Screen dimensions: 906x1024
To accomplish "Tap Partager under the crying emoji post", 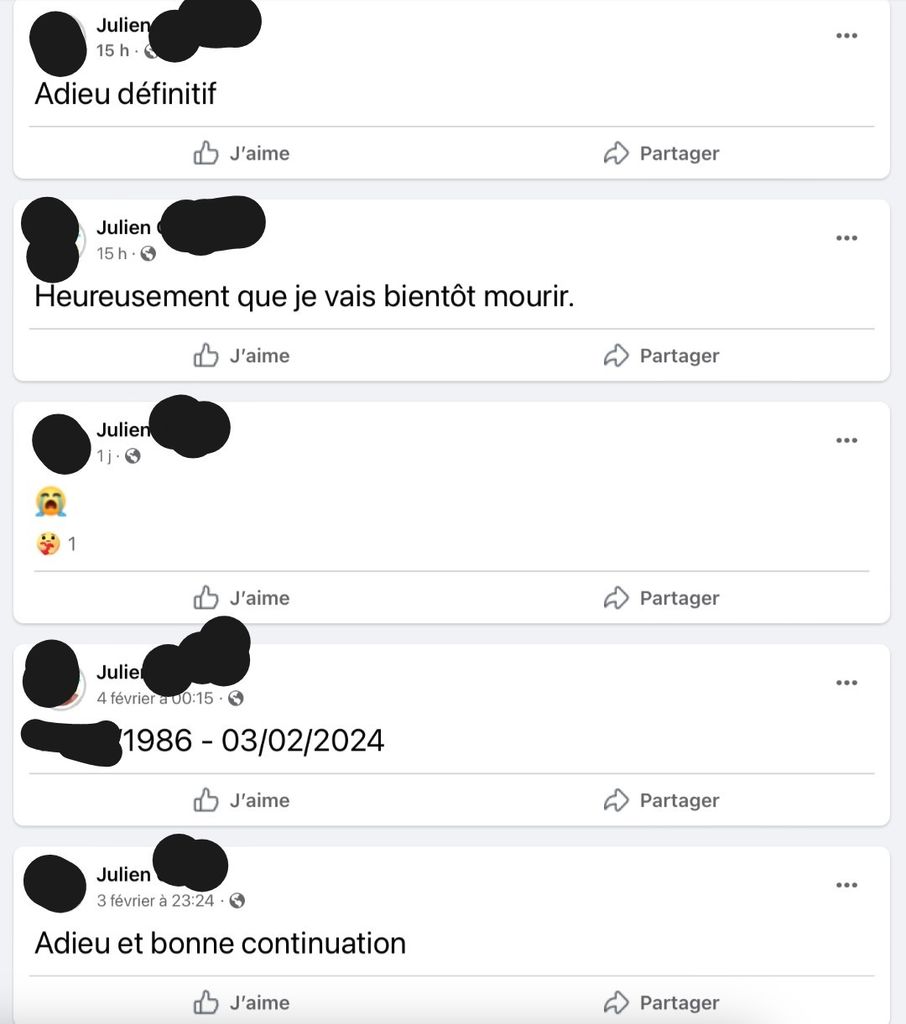I will pos(661,598).
